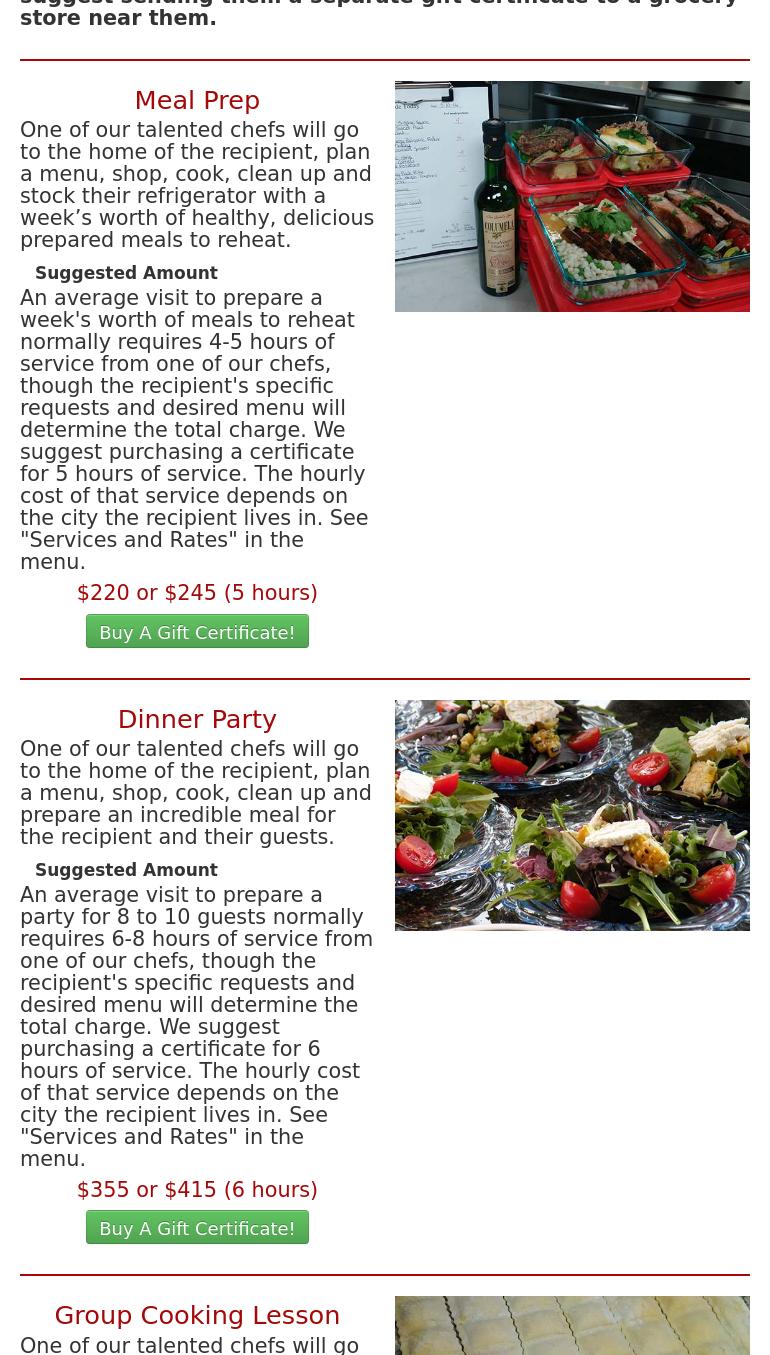Open the Dinner Party heading link

(x=197, y=719)
